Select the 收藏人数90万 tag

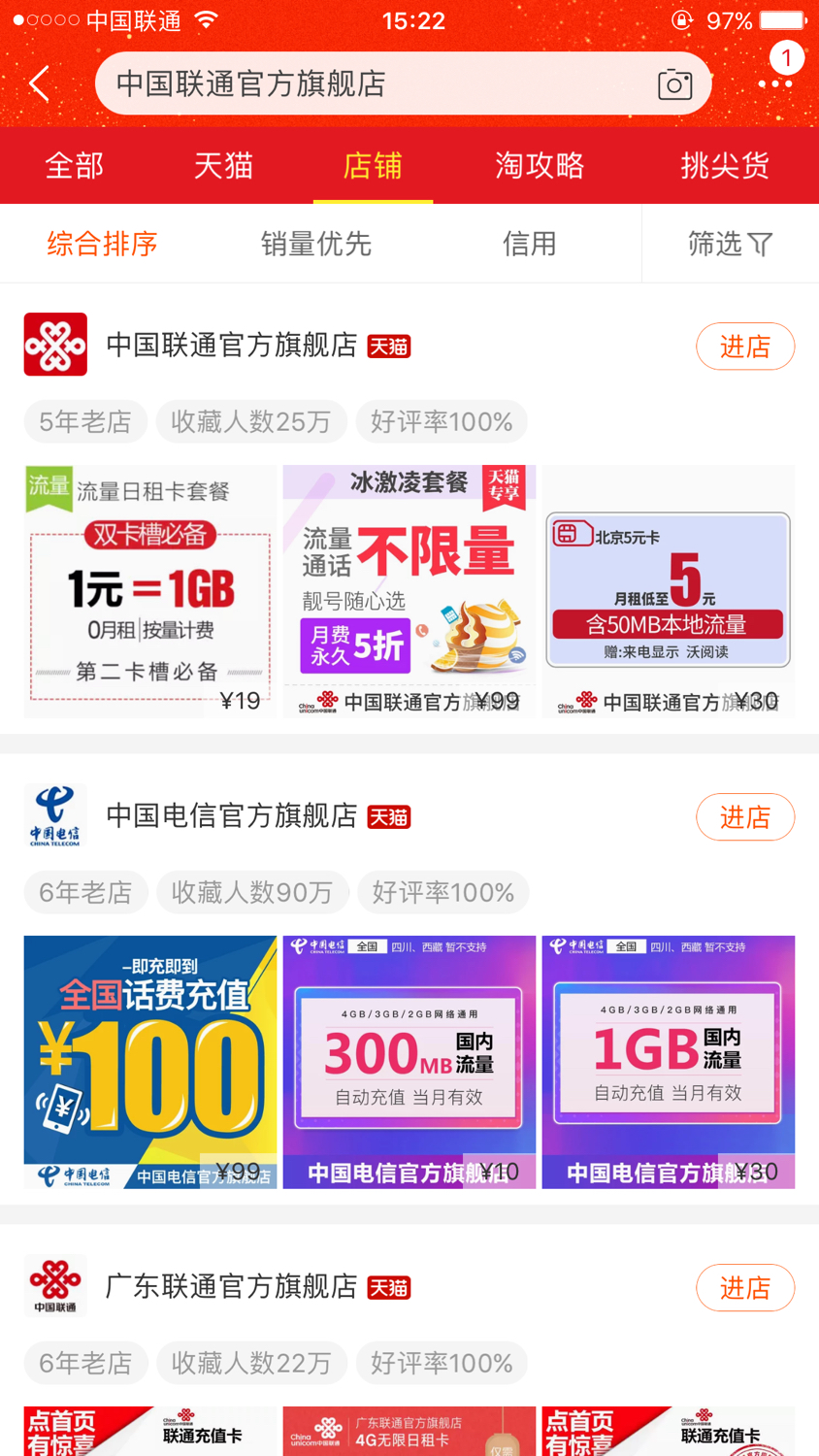click(x=252, y=892)
